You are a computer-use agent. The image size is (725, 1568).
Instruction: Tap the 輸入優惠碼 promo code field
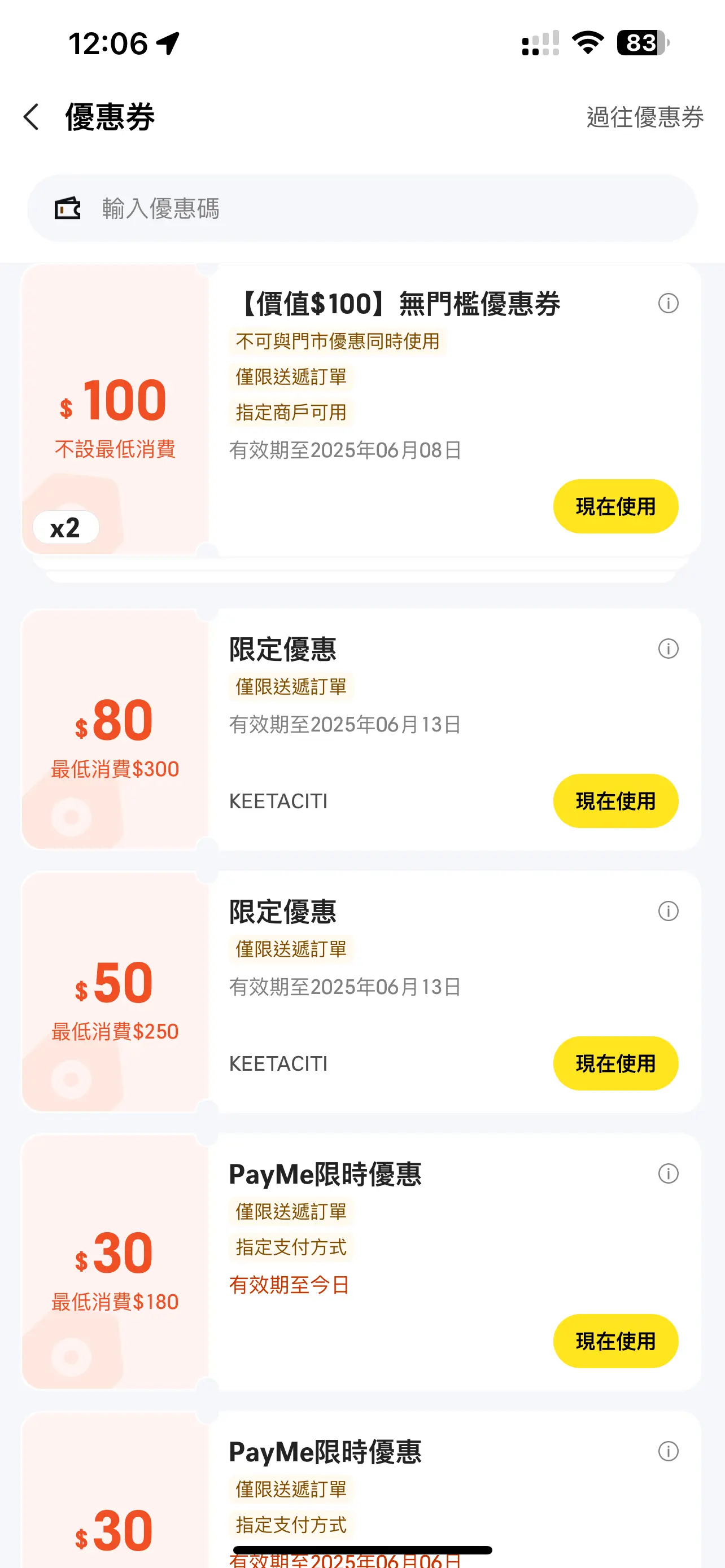tap(362, 208)
